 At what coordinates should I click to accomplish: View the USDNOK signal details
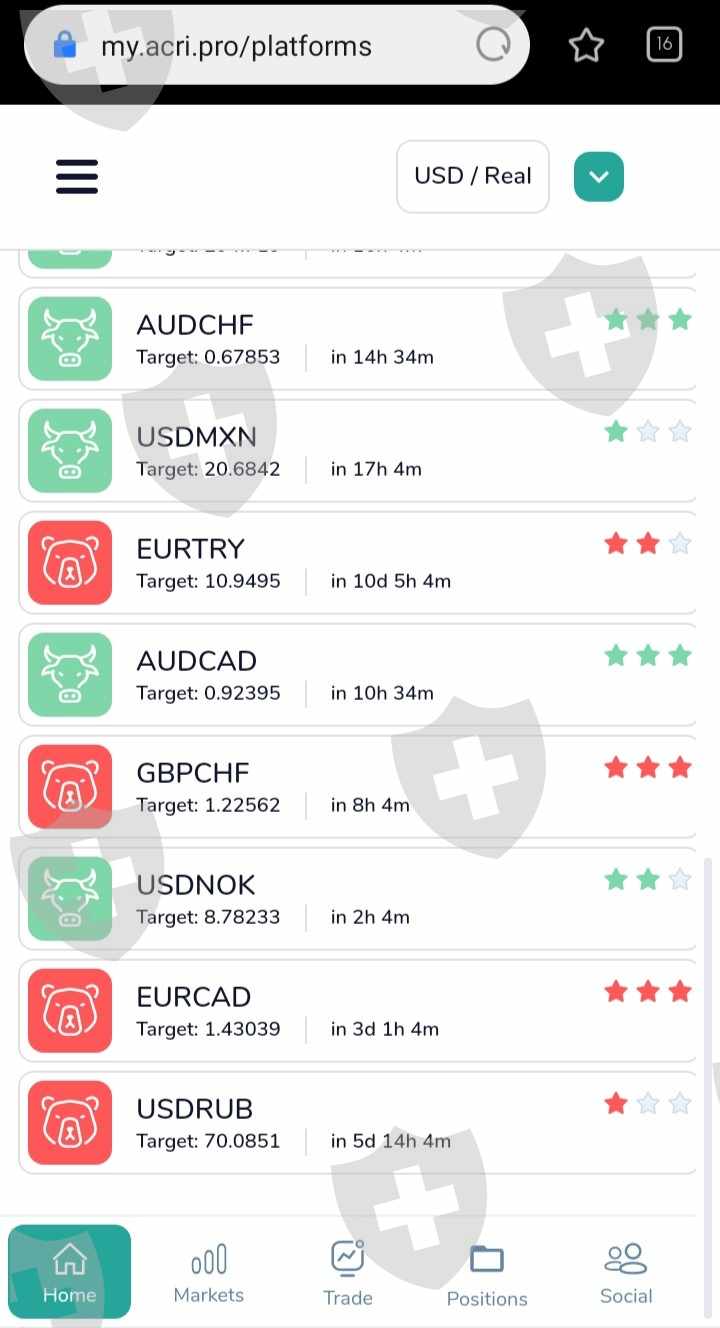click(358, 899)
